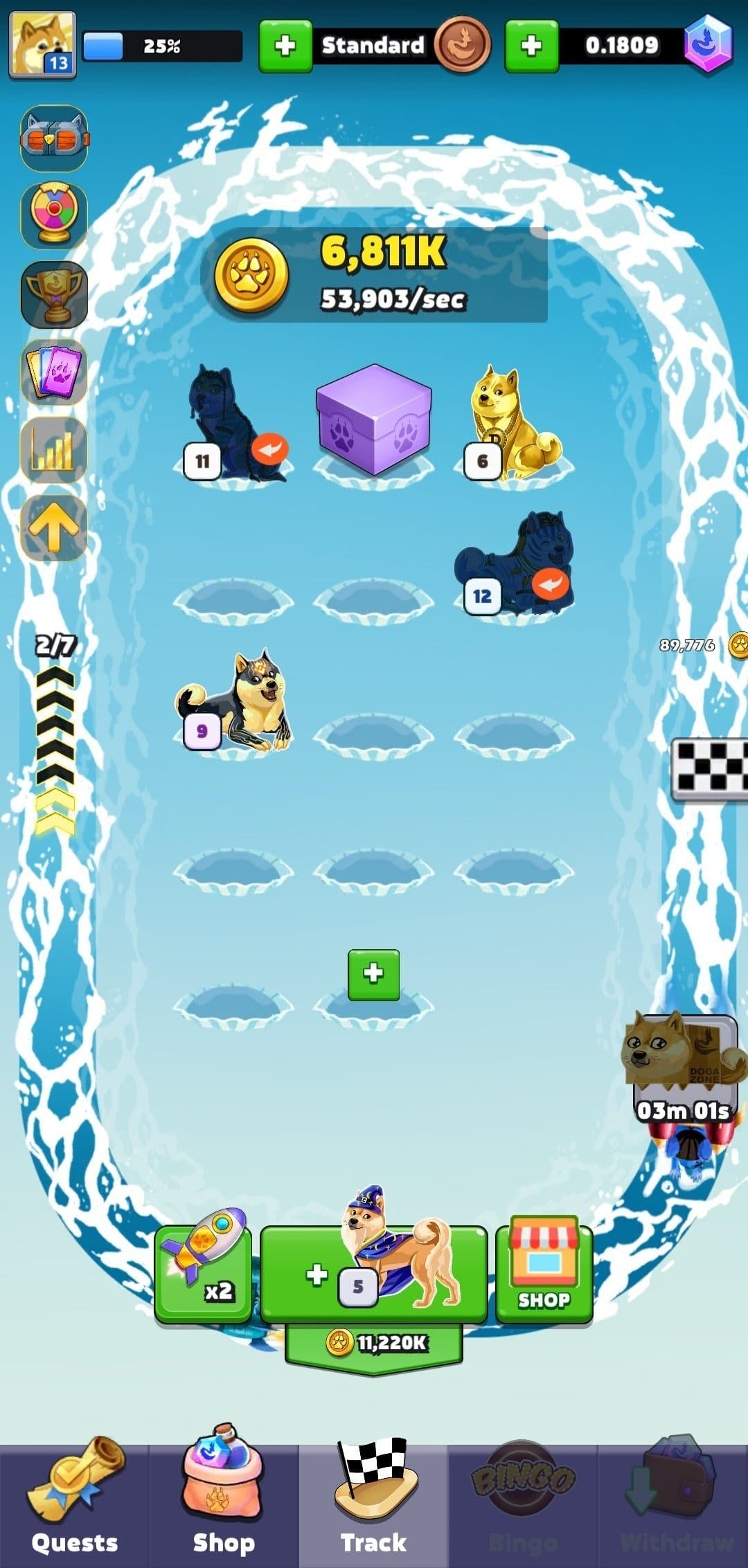Buy a level 5 dog for 11,220K

[374, 1275]
